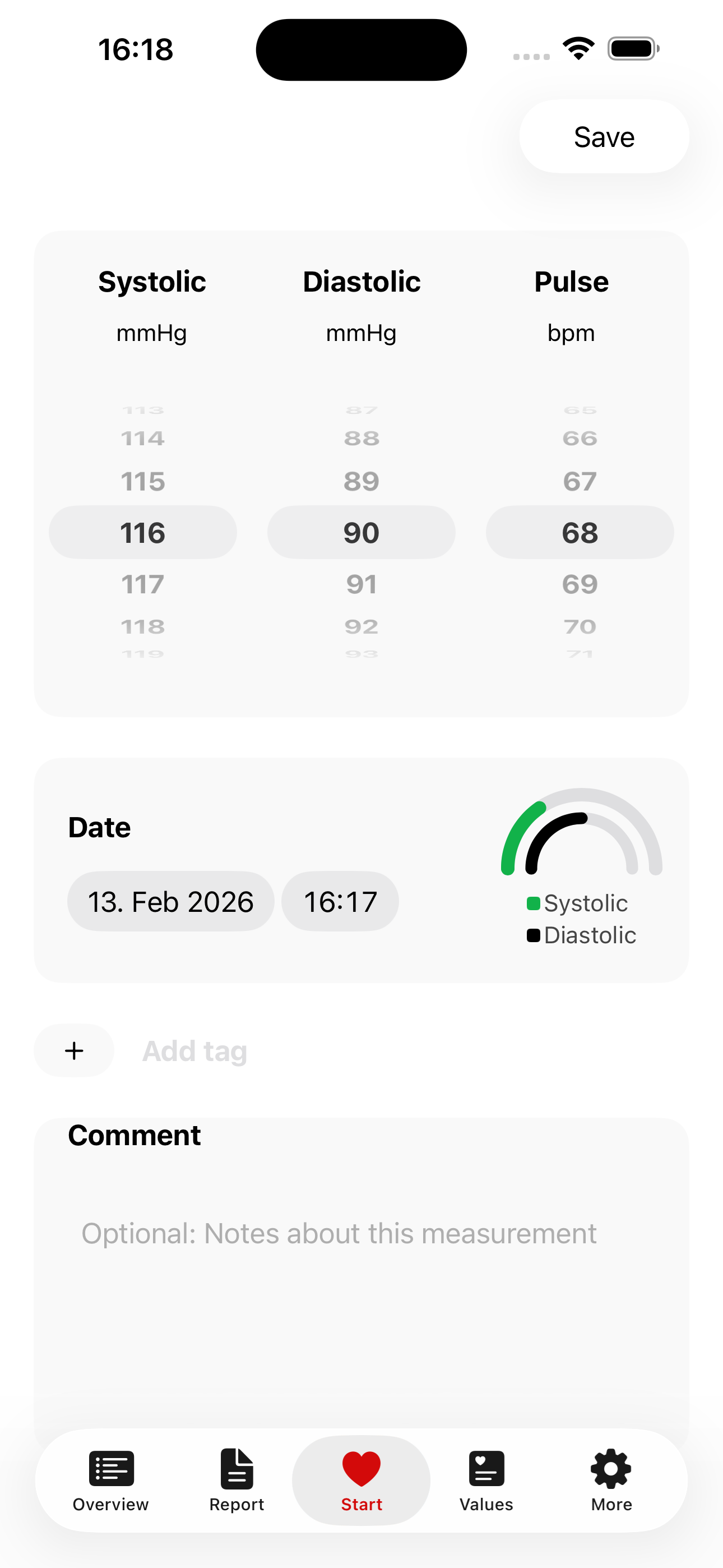
Task: Open Report using the document icon
Action: click(236, 1468)
